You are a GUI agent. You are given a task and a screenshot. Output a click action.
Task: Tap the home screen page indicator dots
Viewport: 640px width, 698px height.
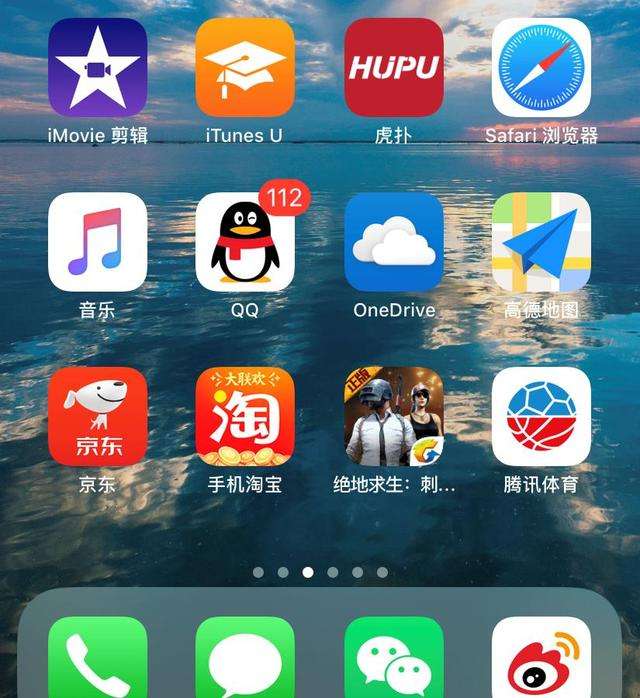(x=320, y=573)
